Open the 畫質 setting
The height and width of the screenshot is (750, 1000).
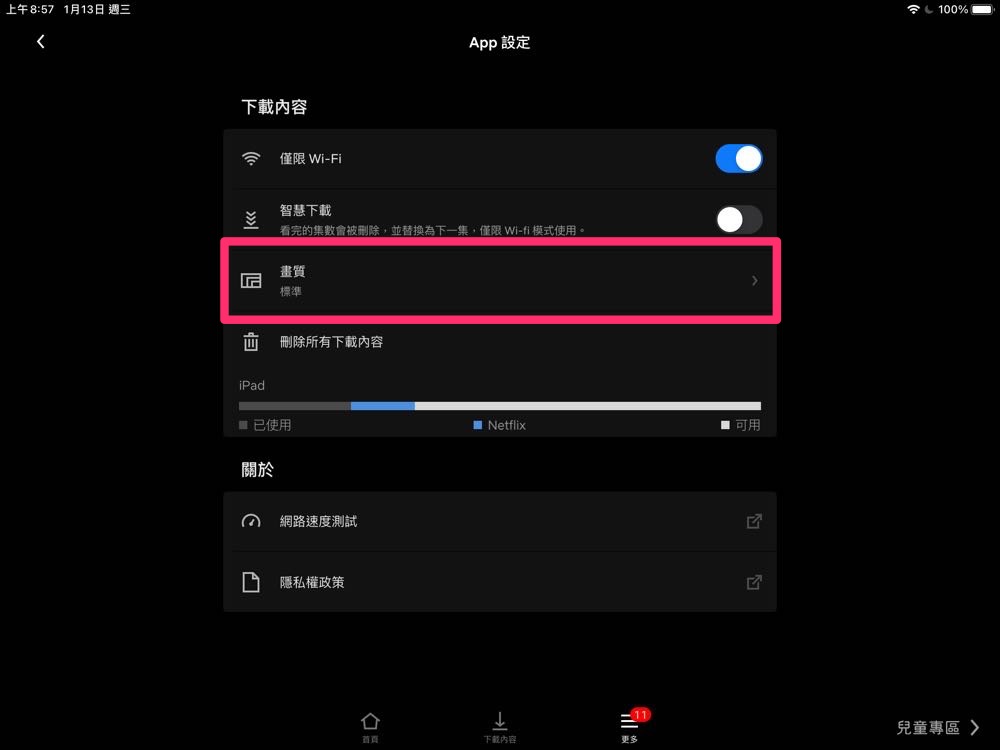point(500,281)
